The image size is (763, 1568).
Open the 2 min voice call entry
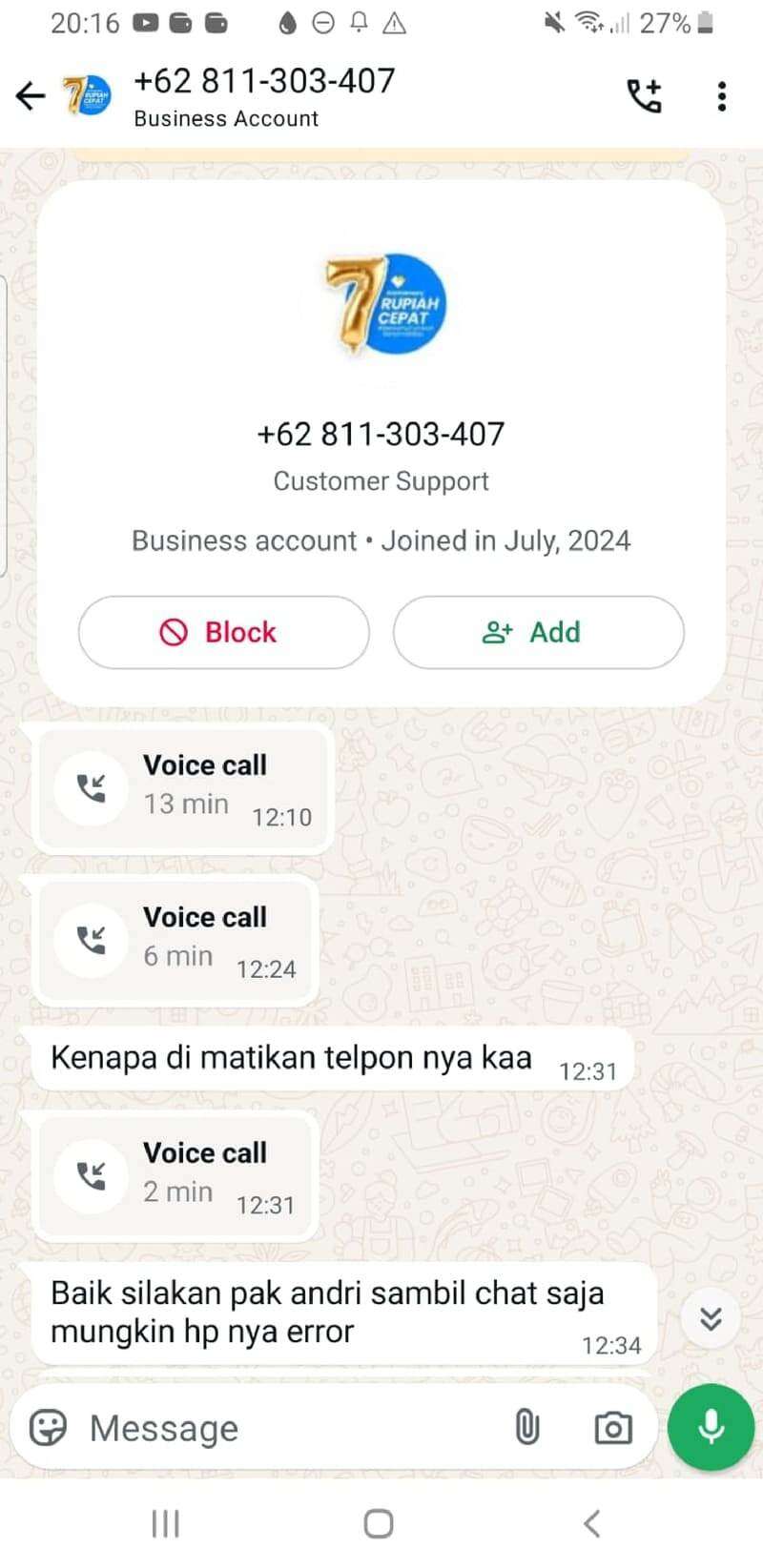pos(174,1177)
